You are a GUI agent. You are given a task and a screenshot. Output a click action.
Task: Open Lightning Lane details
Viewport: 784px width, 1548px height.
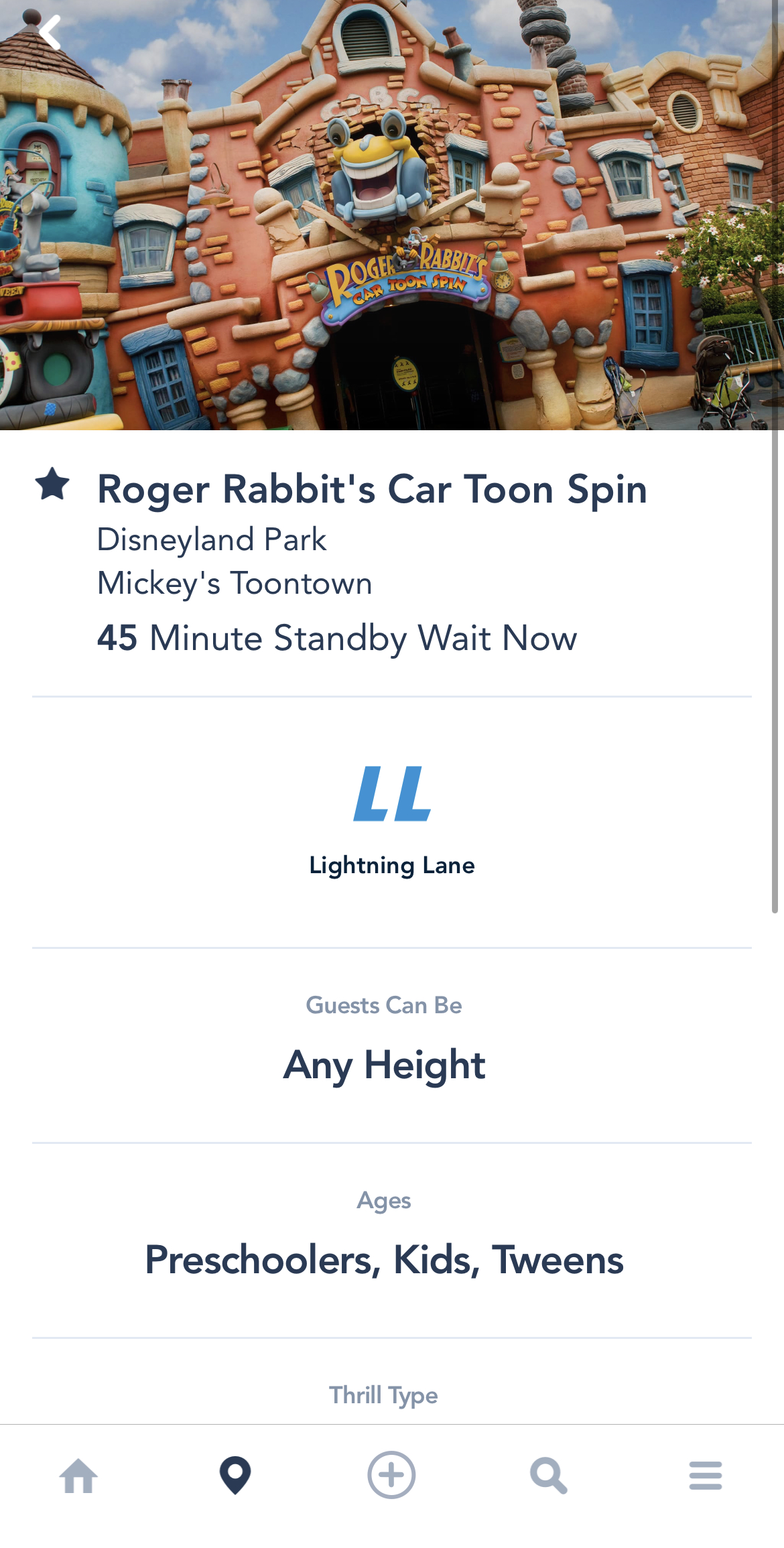coord(392,822)
